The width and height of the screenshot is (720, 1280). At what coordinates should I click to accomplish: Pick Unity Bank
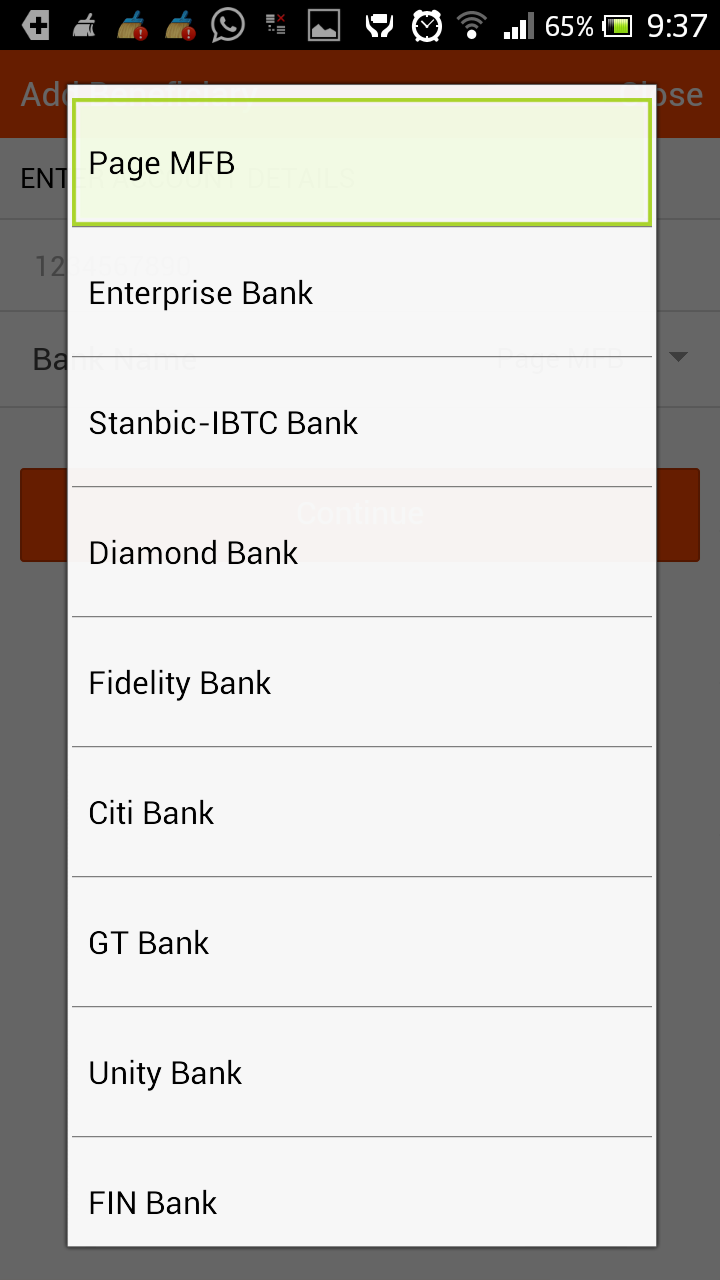pyautogui.click(x=360, y=1073)
